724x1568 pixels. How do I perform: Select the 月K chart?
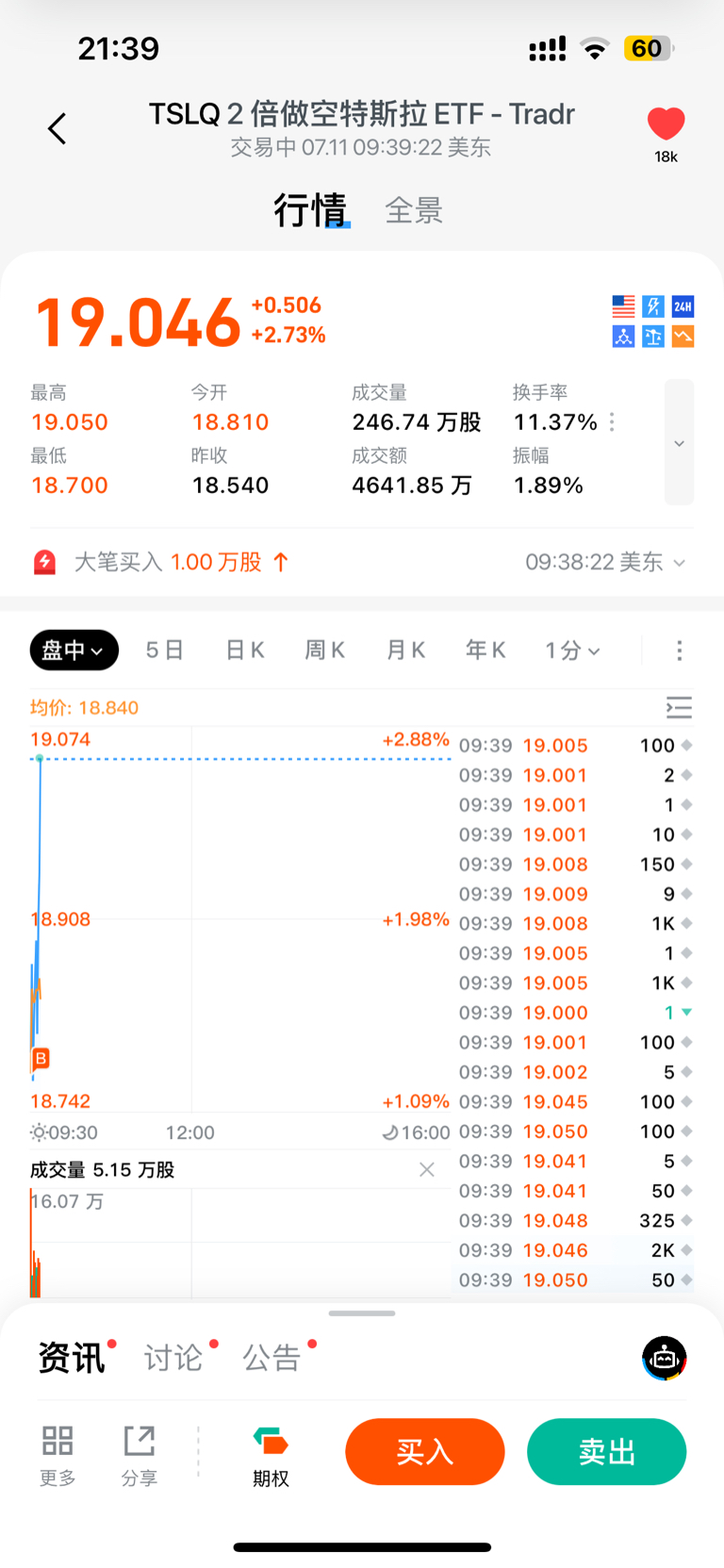[406, 651]
